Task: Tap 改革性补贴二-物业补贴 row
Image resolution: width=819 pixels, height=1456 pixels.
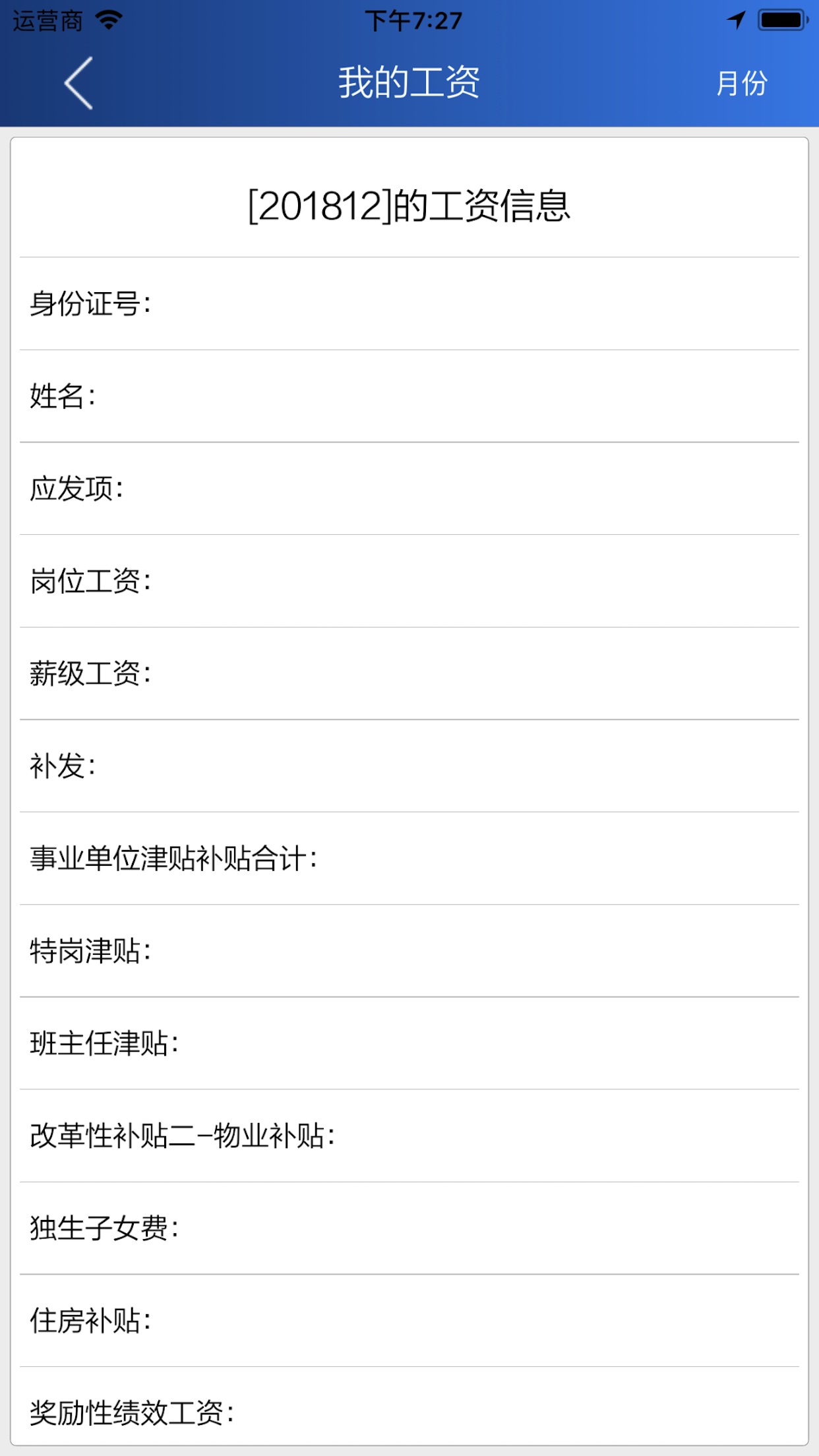Action: pos(409,1133)
